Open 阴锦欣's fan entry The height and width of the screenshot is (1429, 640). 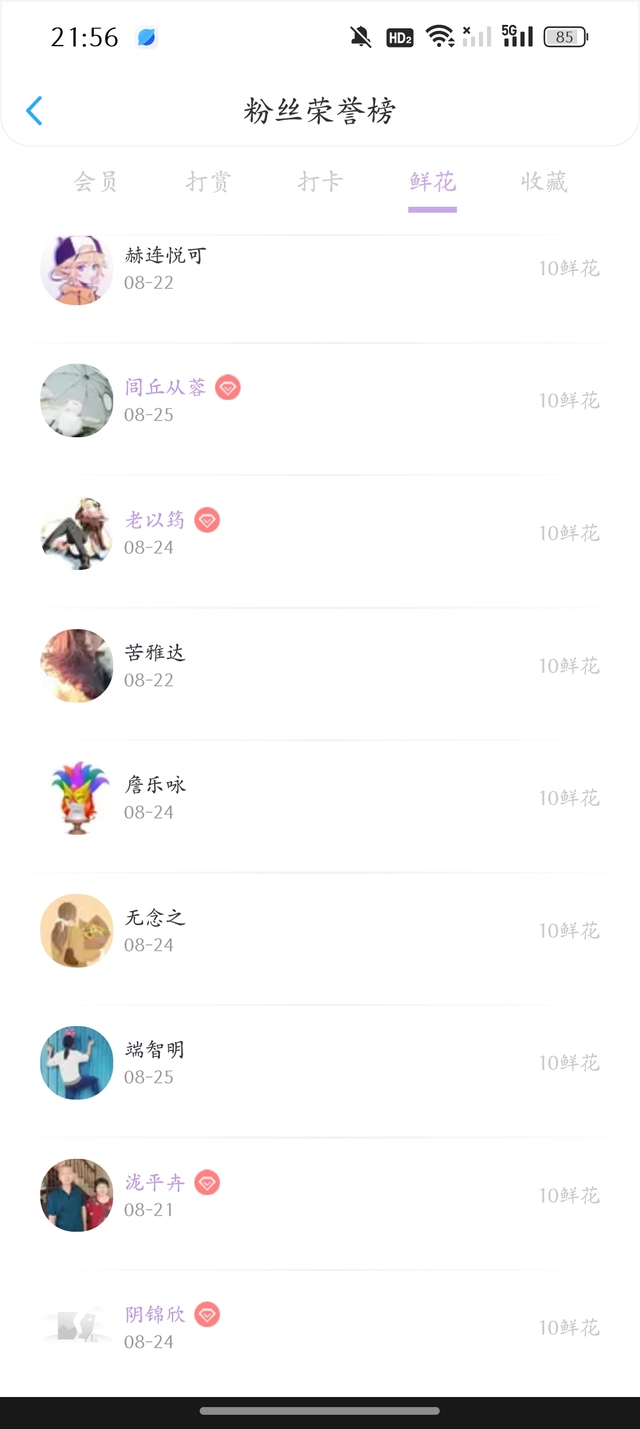tap(320, 1328)
